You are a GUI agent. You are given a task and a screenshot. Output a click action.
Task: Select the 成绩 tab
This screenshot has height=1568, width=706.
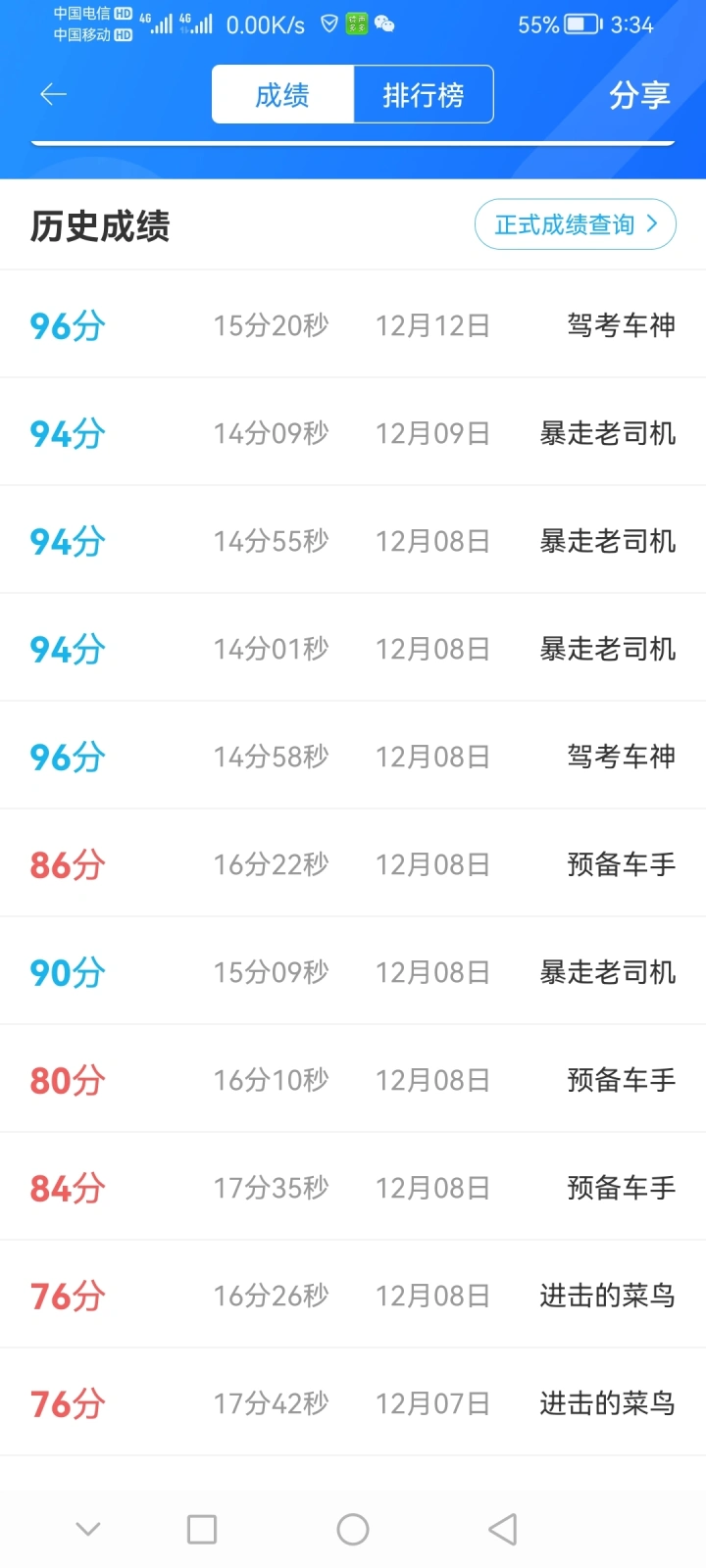pos(282,94)
